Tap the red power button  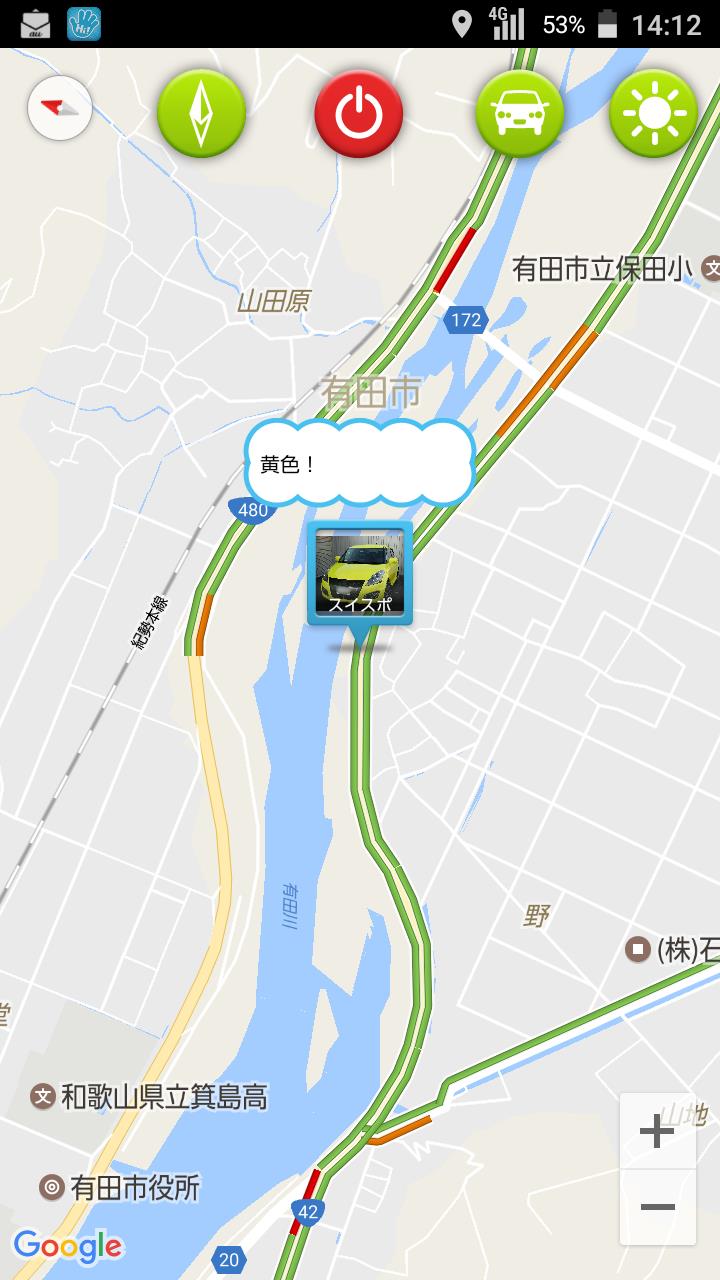click(358, 115)
